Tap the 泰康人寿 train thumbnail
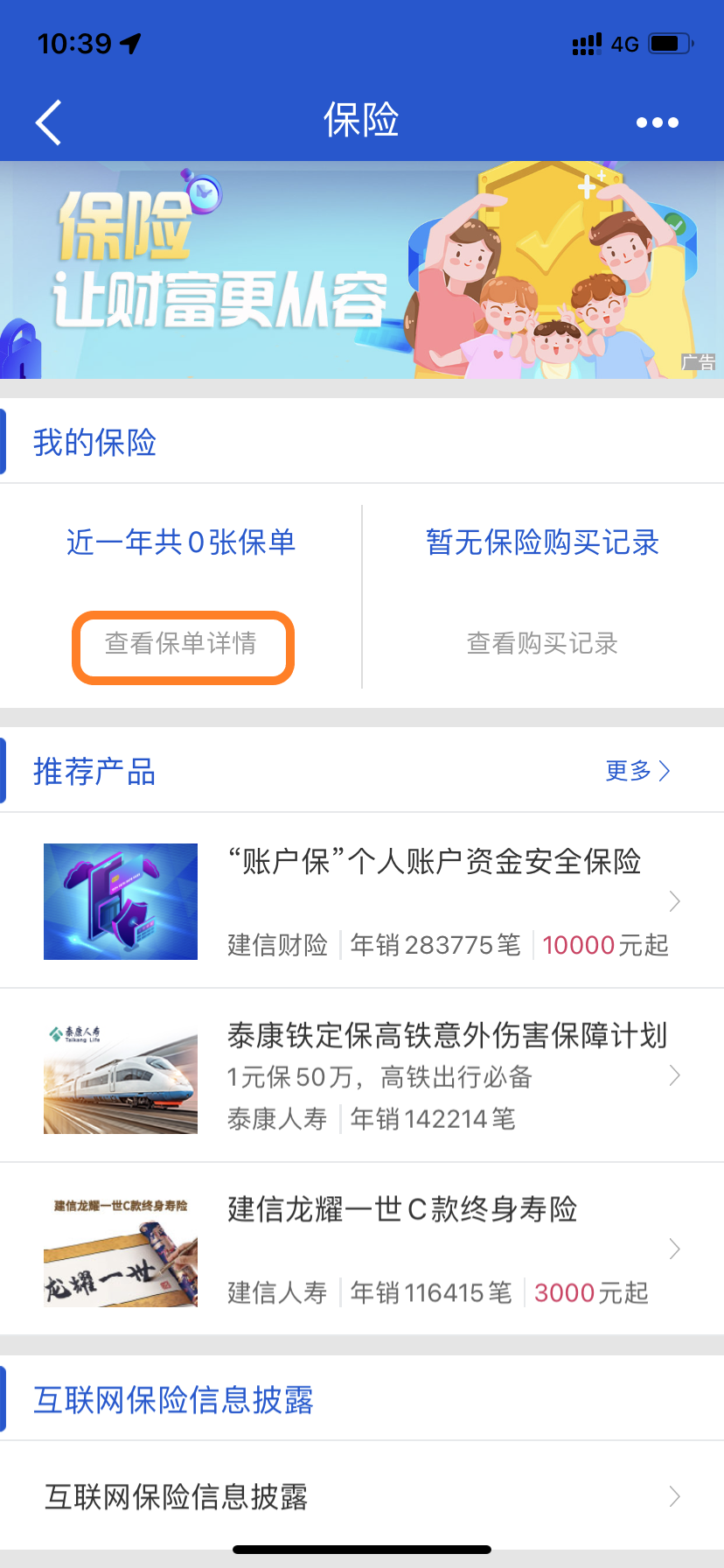Viewport: 724px width, 1568px height. point(120,1076)
